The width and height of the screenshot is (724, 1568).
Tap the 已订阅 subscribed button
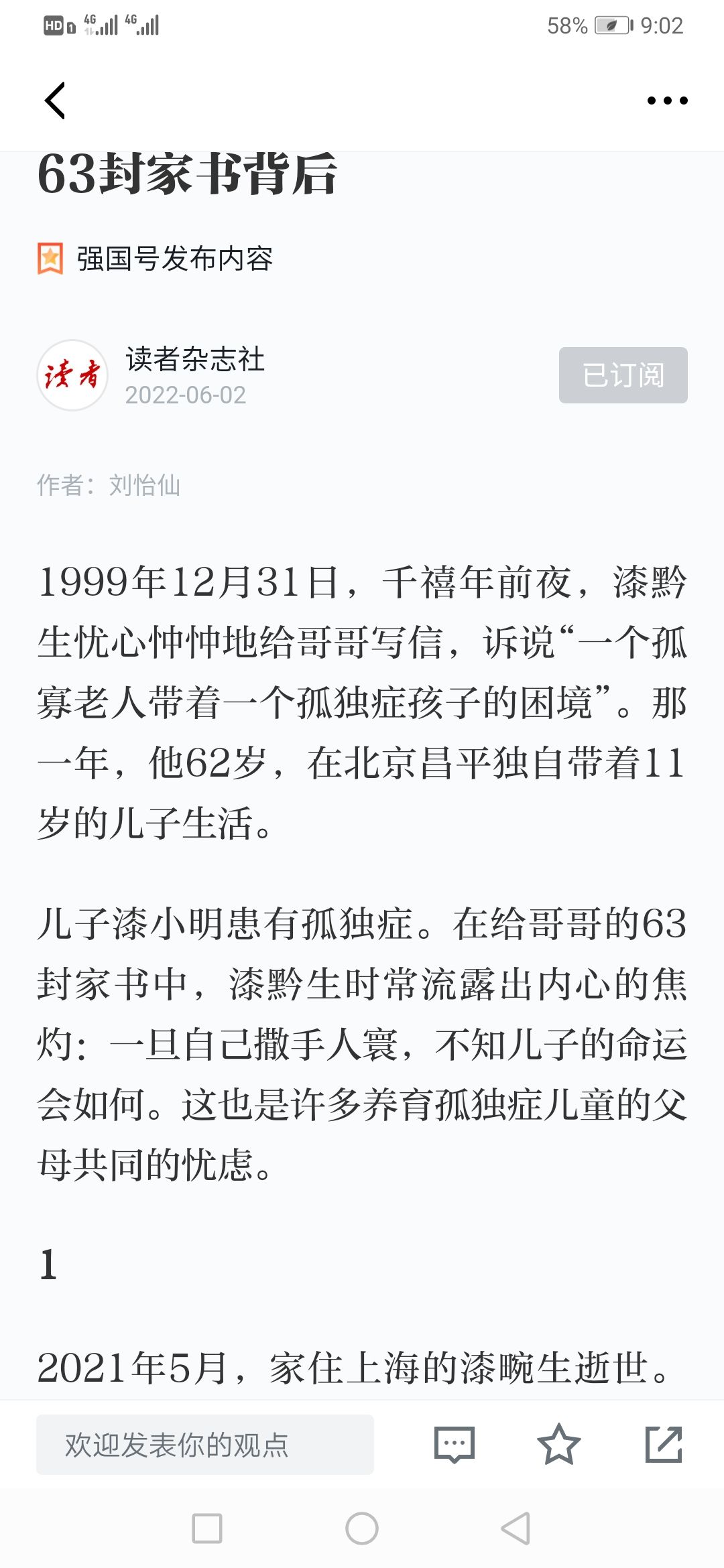click(x=623, y=375)
